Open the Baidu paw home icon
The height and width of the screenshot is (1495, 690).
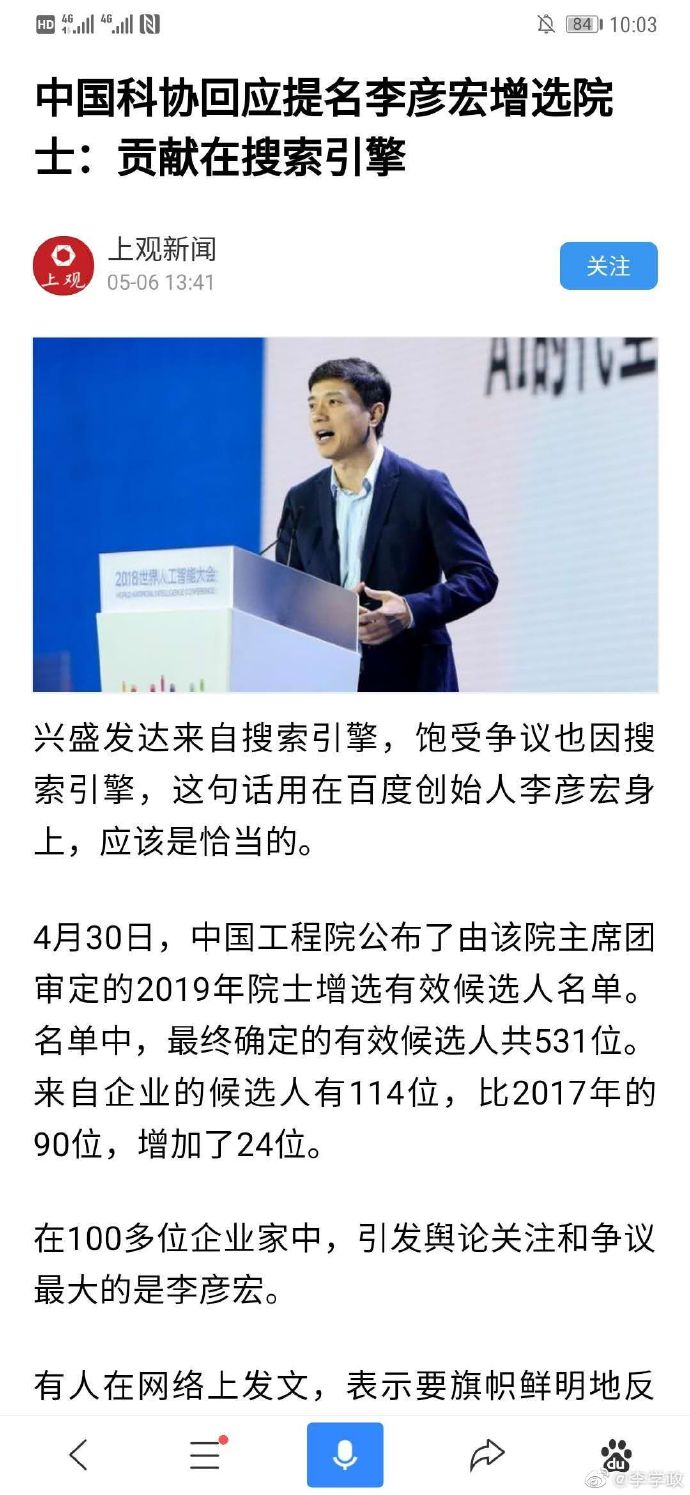pos(615,1454)
